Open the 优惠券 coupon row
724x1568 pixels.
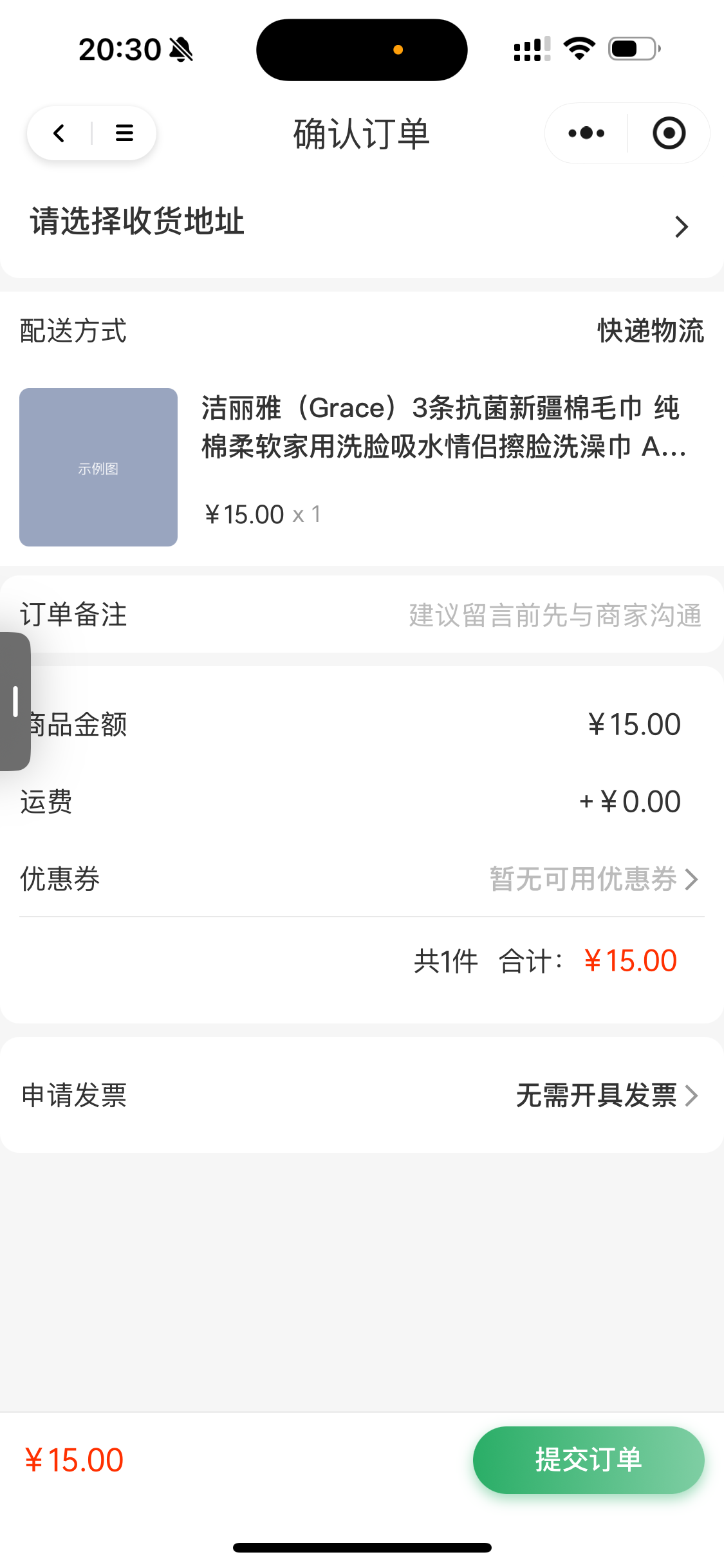click(x=362, y=879)
